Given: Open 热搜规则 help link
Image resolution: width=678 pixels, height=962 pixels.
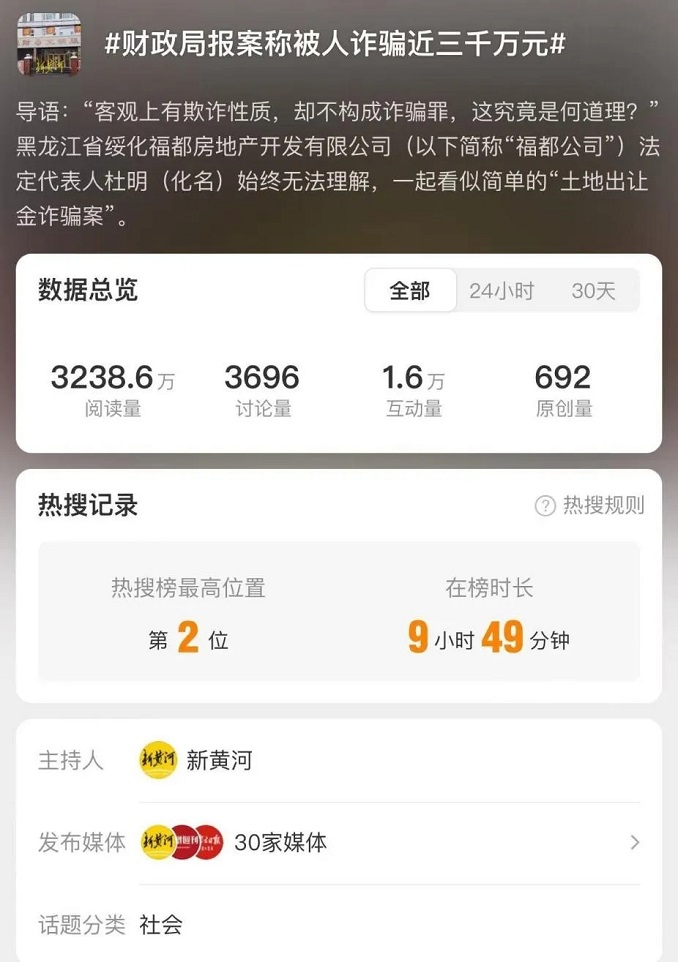Looking at the screenshot, I should coord(590,506).
